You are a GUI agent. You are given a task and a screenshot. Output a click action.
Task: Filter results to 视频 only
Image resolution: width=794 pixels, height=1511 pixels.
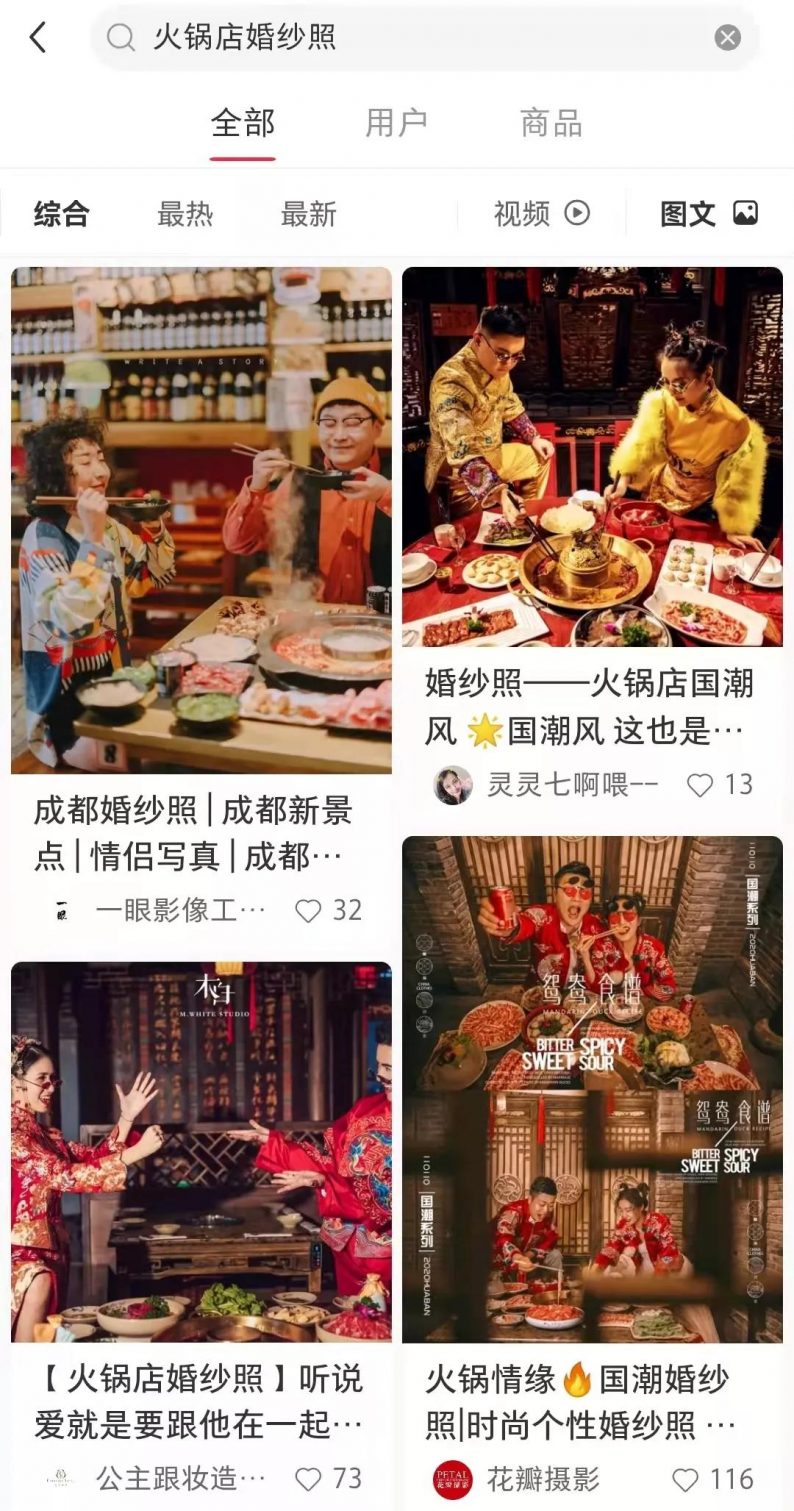tap(541, 213)
